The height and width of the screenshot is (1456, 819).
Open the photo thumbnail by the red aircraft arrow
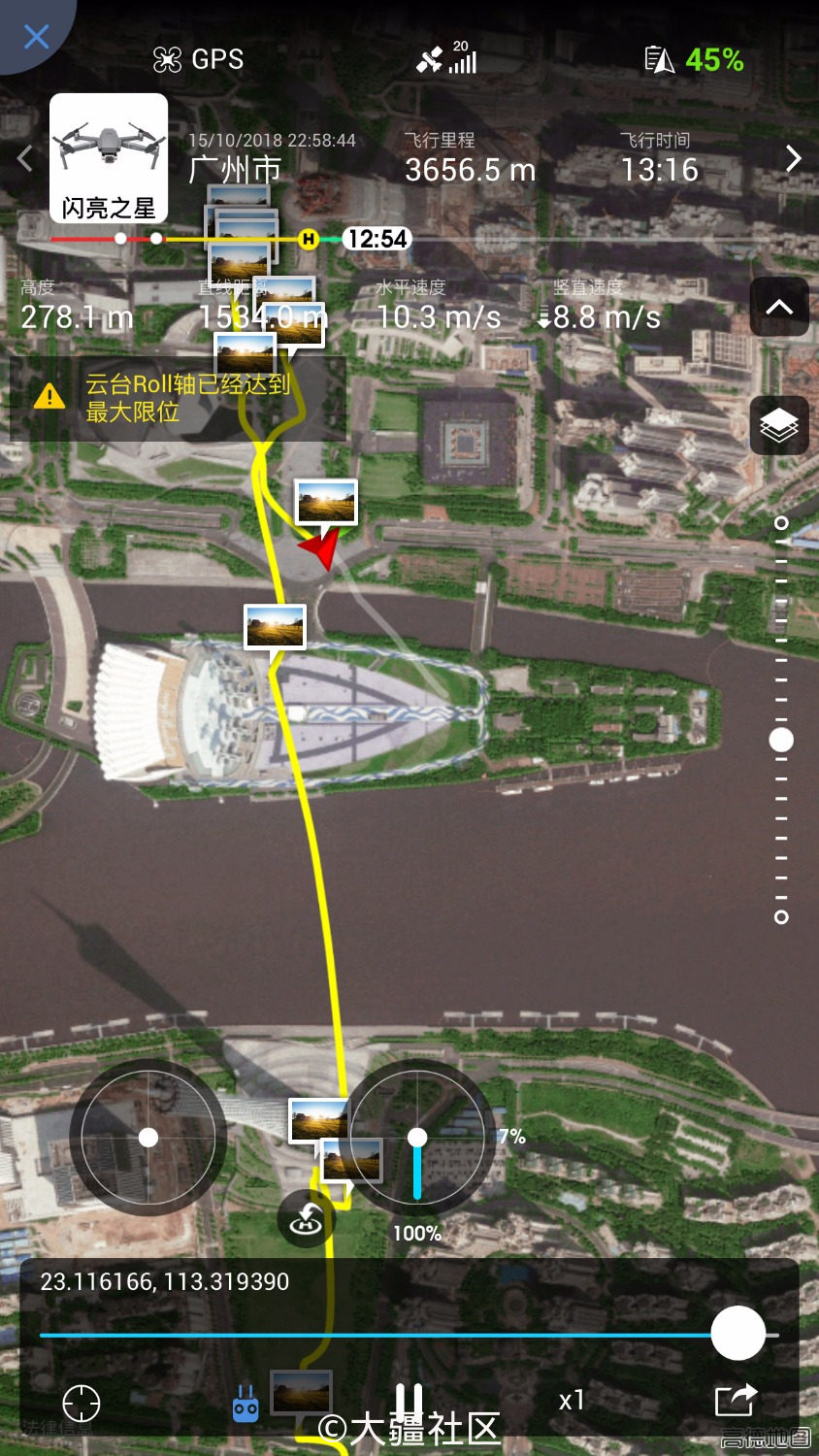pyautogui.click(x=326, y=502)
